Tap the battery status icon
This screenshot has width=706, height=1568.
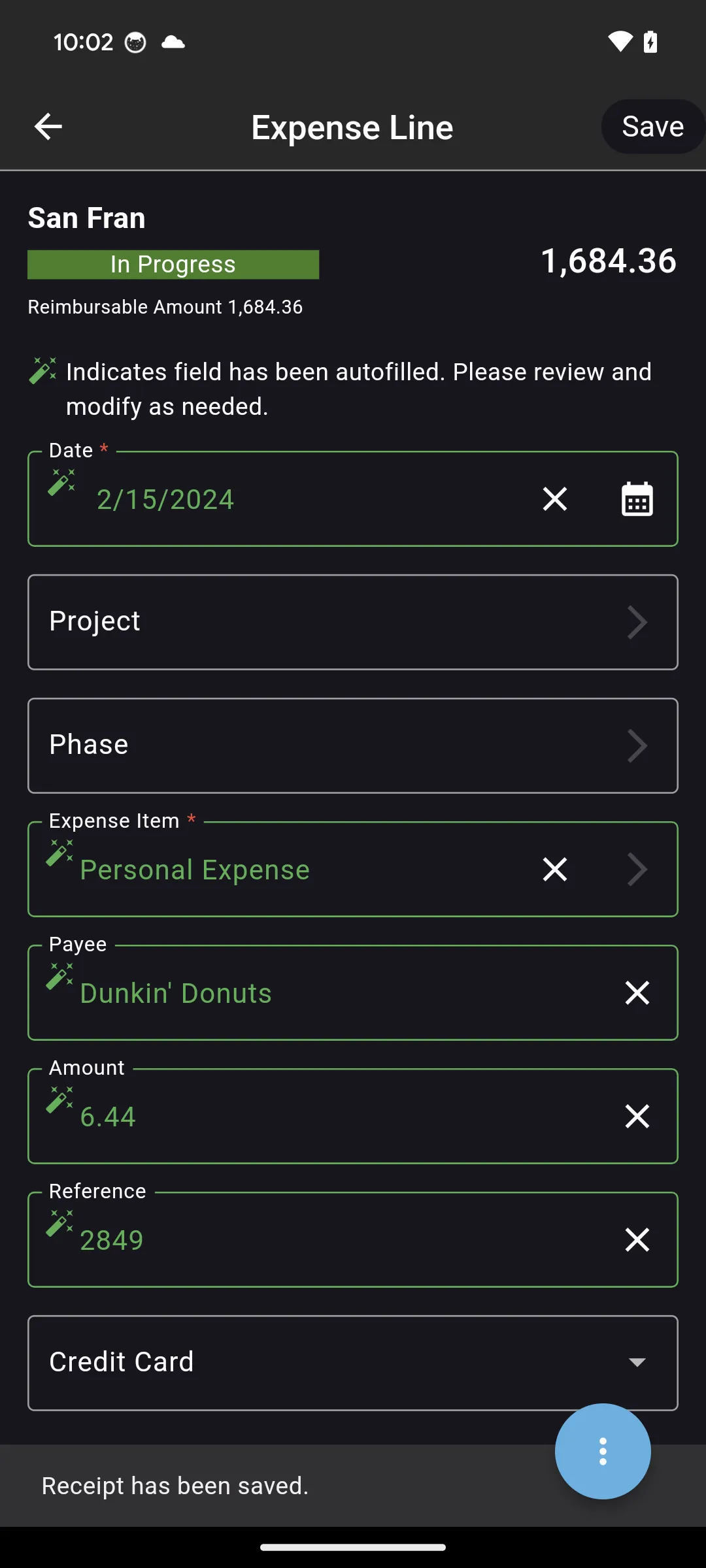click(x=650, y=41)
